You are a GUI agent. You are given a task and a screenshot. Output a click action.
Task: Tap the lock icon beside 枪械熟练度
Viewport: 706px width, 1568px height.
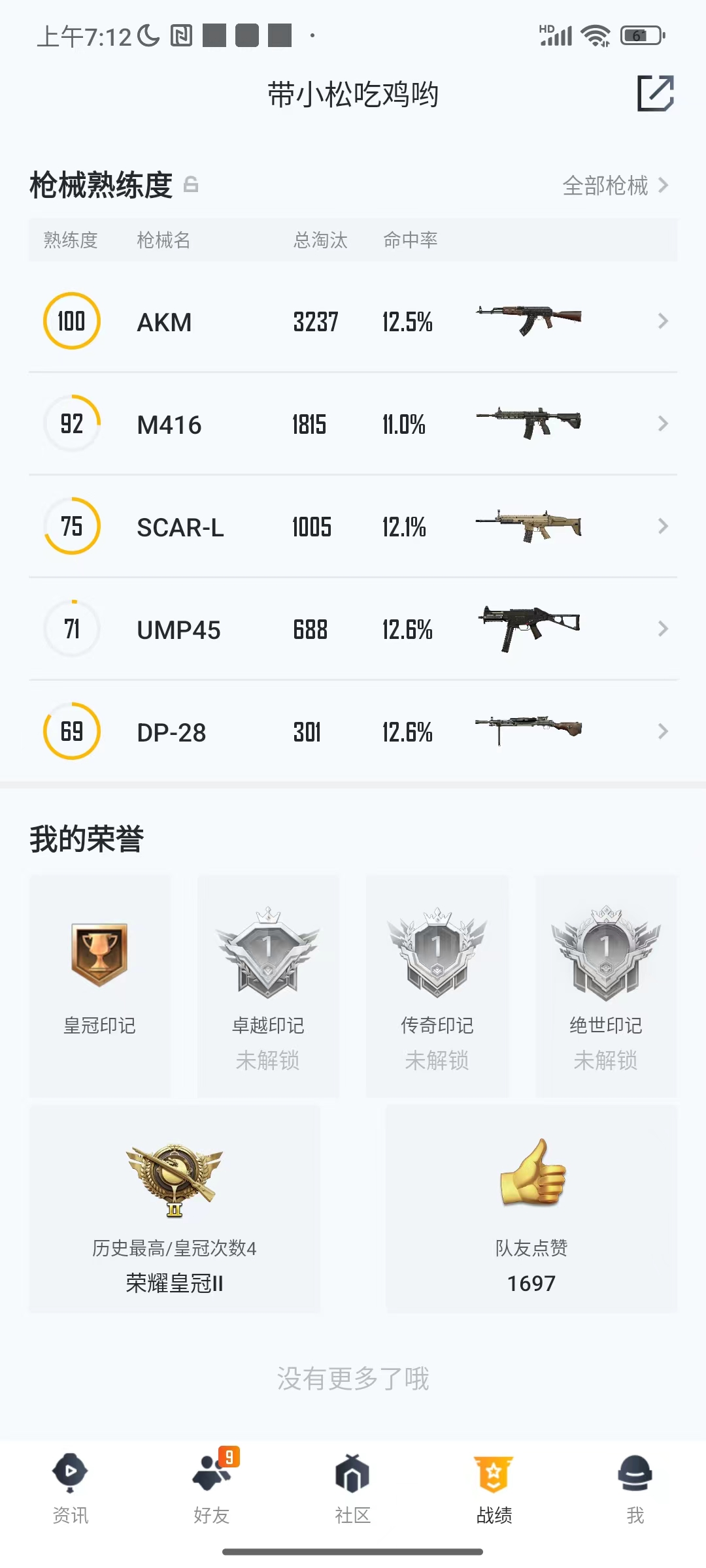click(x=191, y=185)
